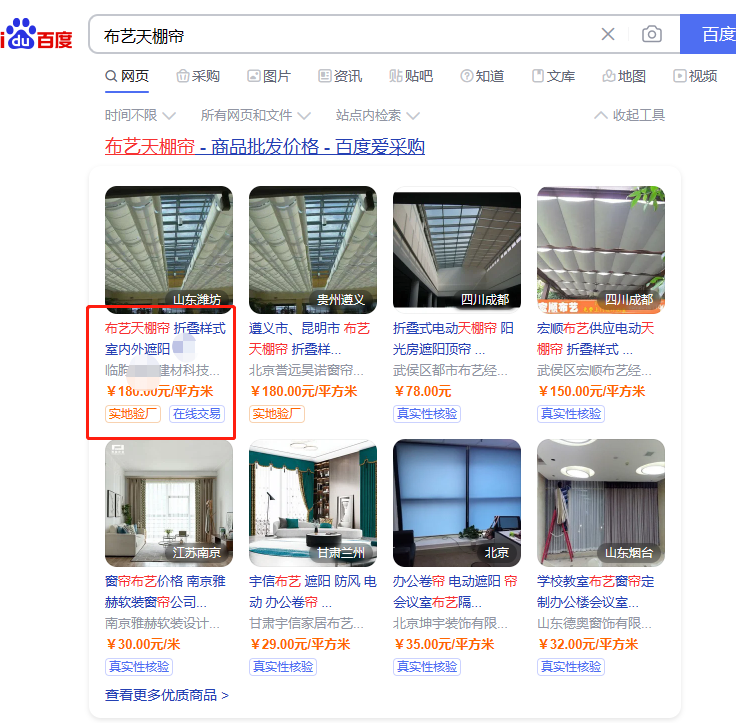This screenshot has width=736, height=724.
Task: Expand the 所有网页和文件 dropdown
Action: click(255, 115)
